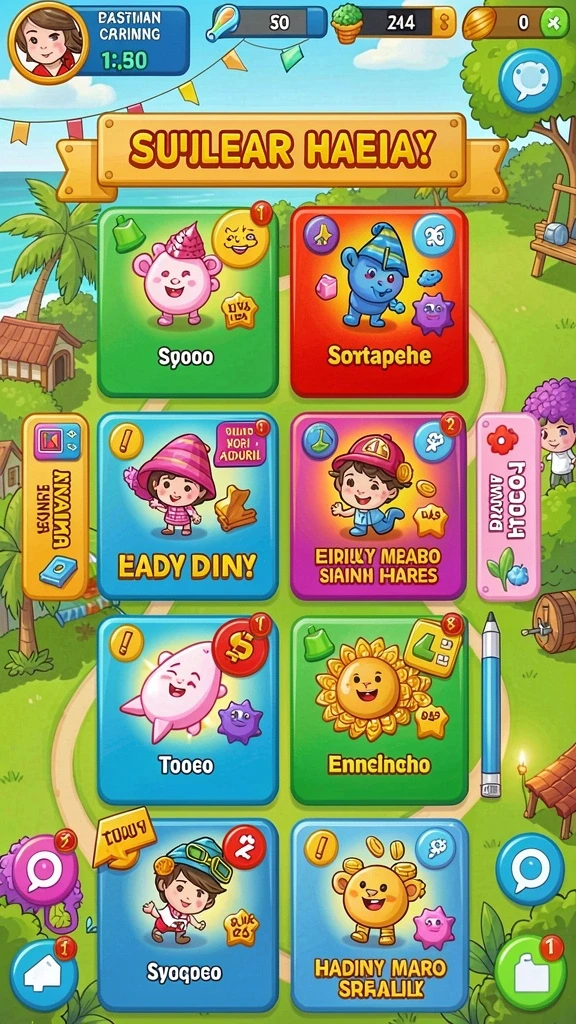This screenshot has width=576, height=1024.
Task: Select the Ennelncho sunflower card
Action: pyautogui.click(x=379, y=711)
